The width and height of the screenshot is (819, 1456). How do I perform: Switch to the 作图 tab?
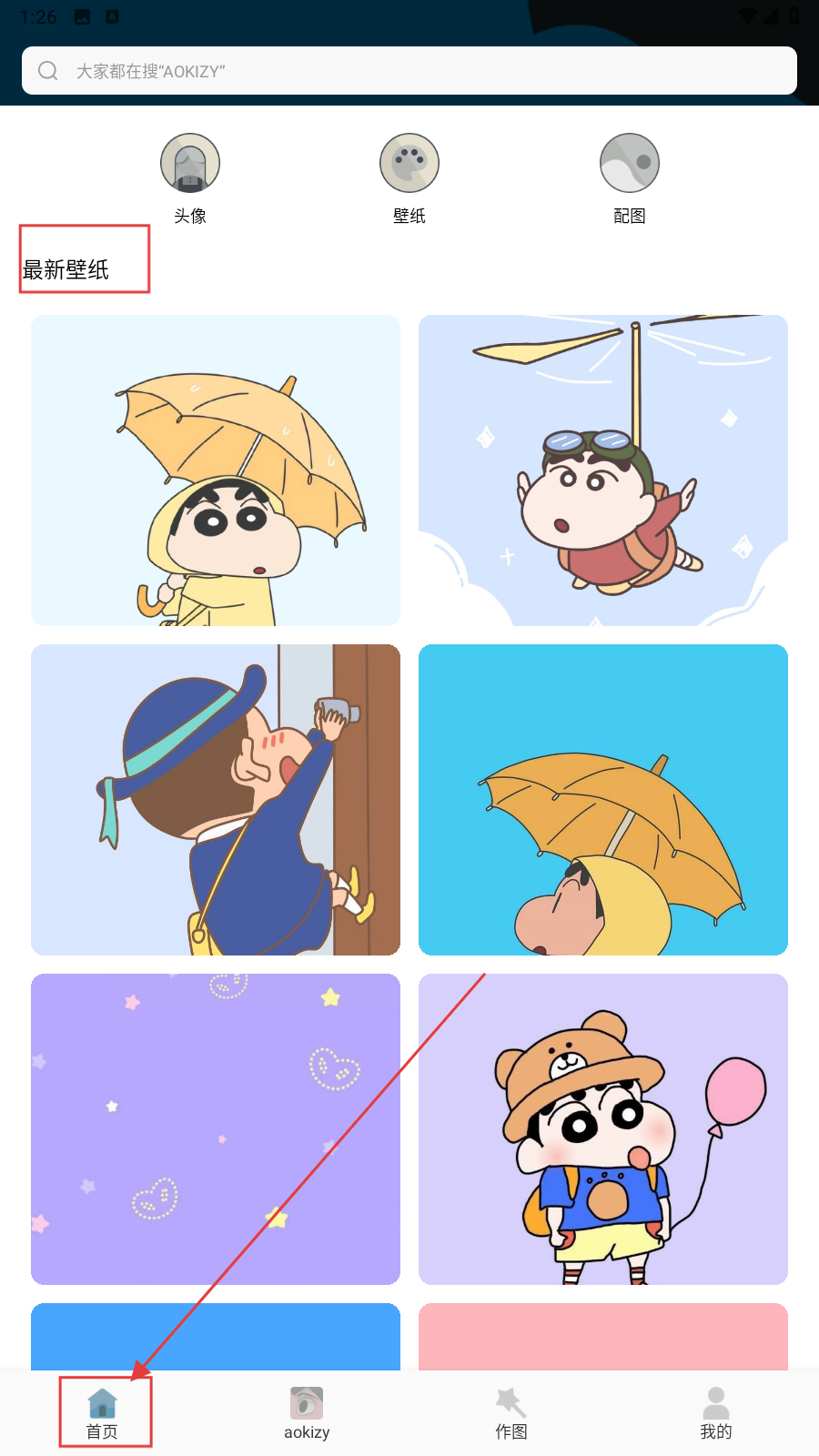(511, 1413)
